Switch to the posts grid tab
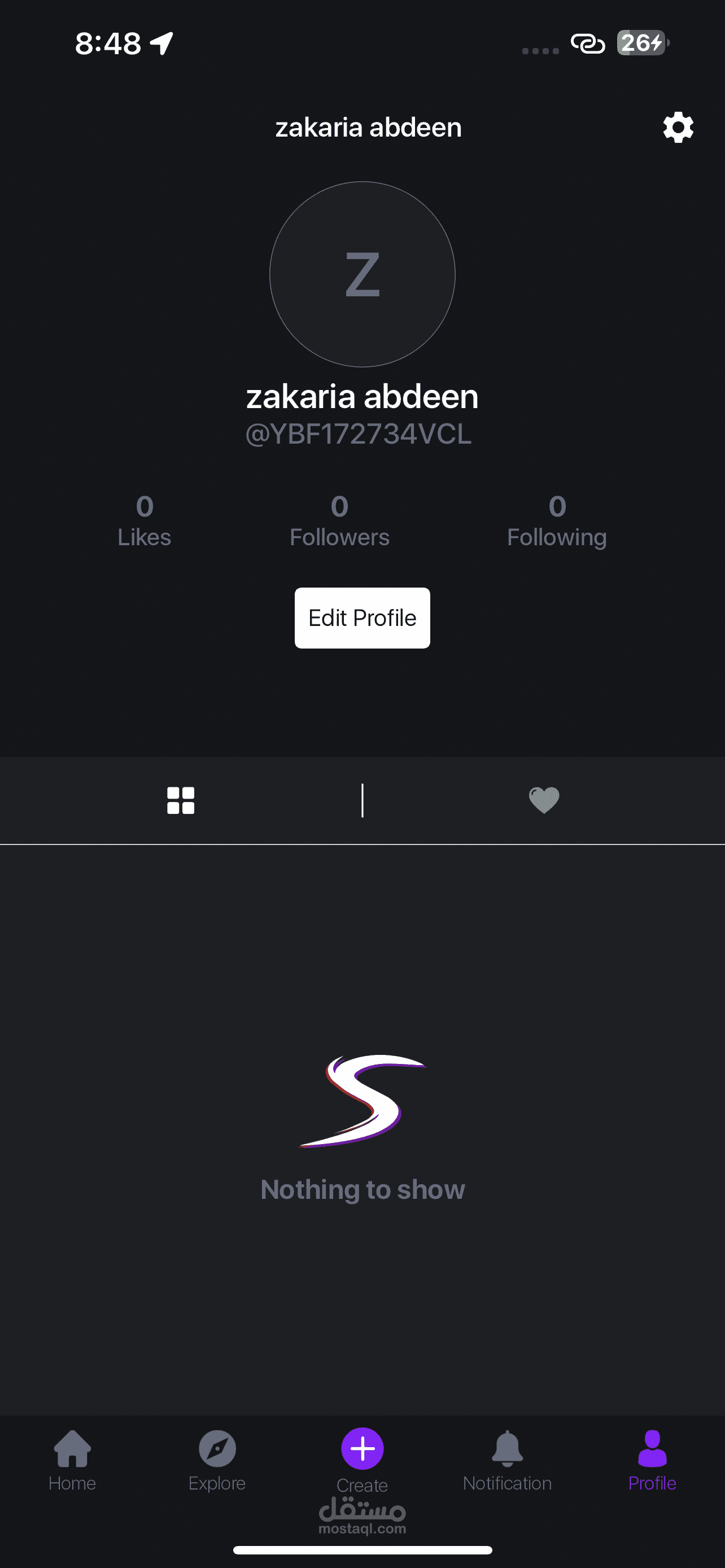The height and width of the screenshot is (1568, 725). tap(181, 800)
